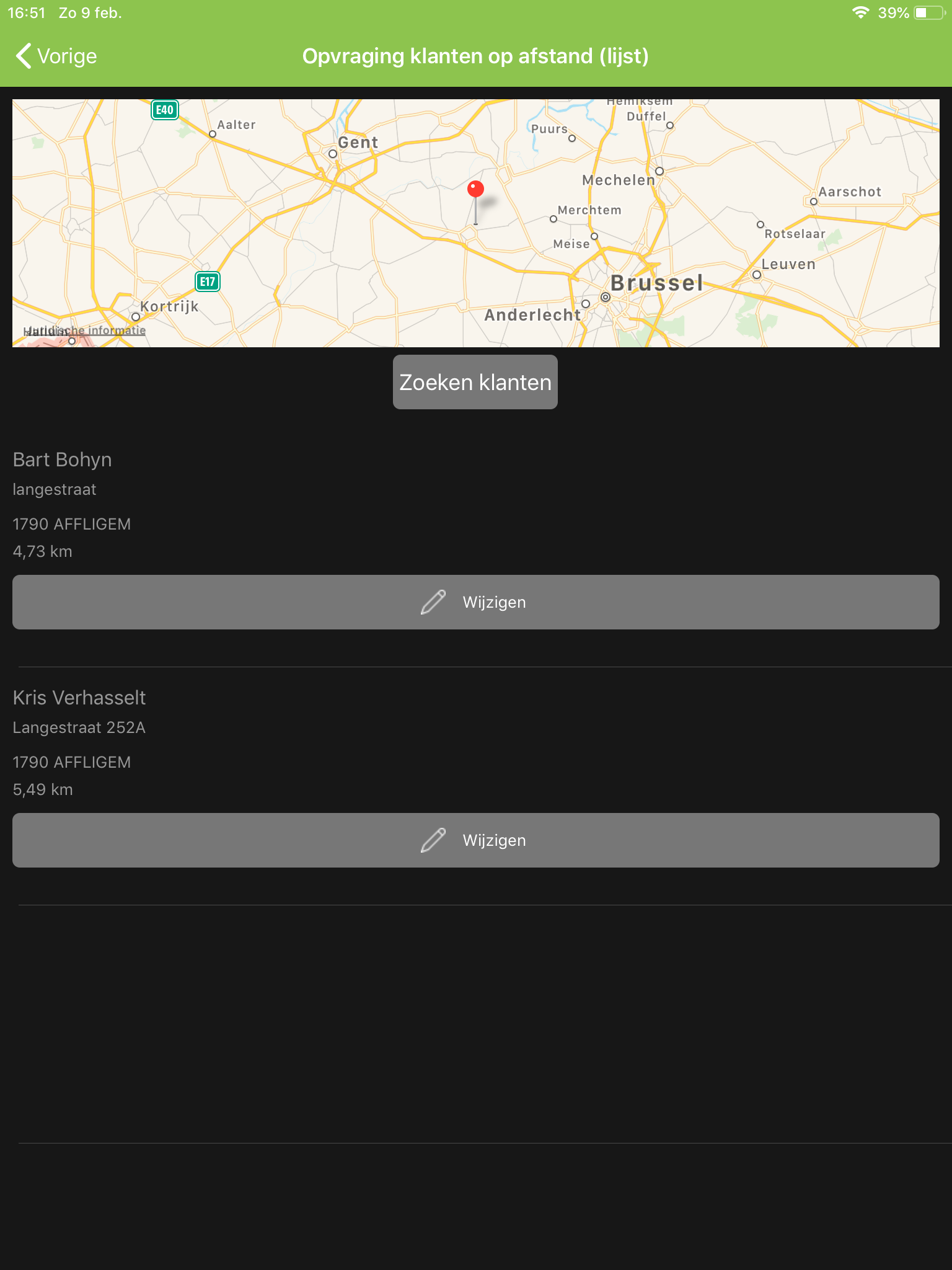Image resolution: width=952 pixels, height=1270 pixels.
Task: Open customer Kris Verhasselt entry
Action: [79, 698]
